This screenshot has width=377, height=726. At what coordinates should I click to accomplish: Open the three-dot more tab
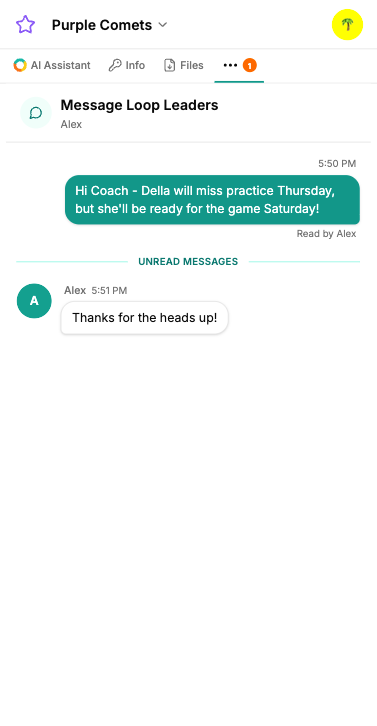pos(239,66)
